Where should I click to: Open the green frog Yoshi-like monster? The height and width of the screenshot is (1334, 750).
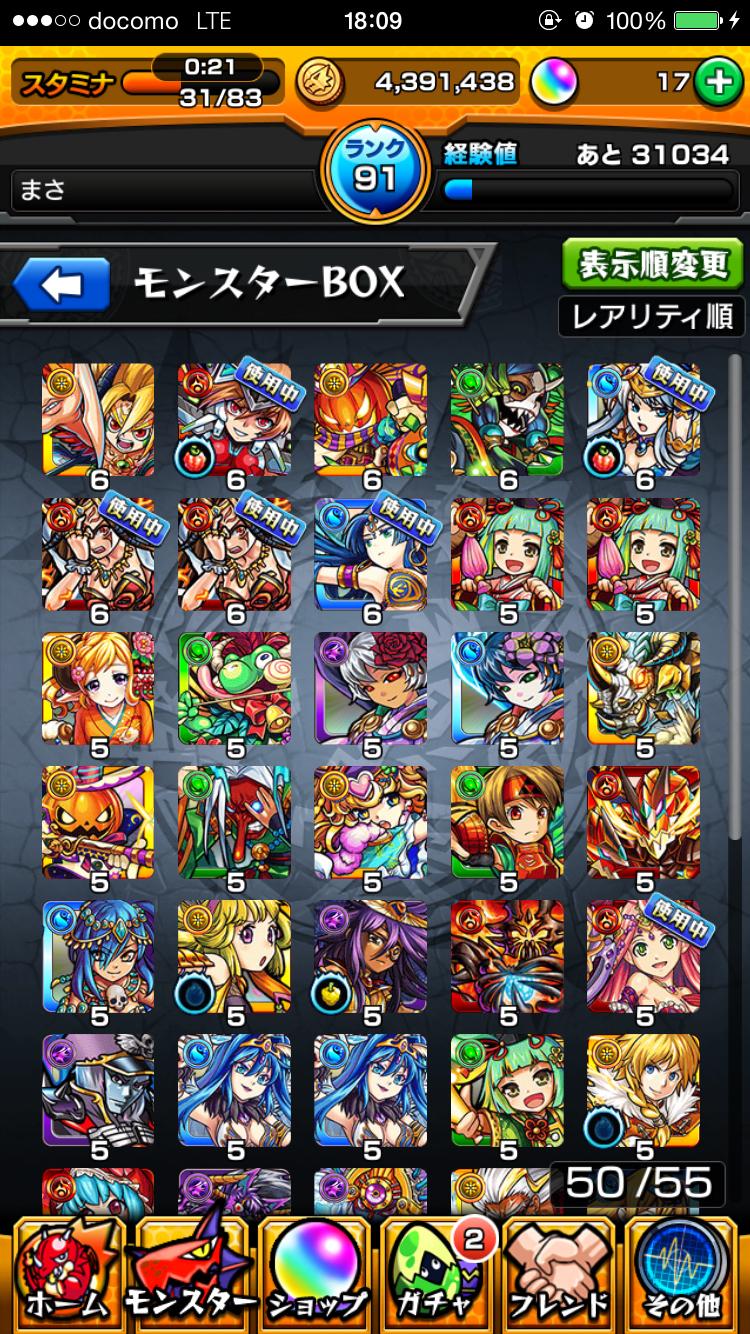[x=234, y=688]
